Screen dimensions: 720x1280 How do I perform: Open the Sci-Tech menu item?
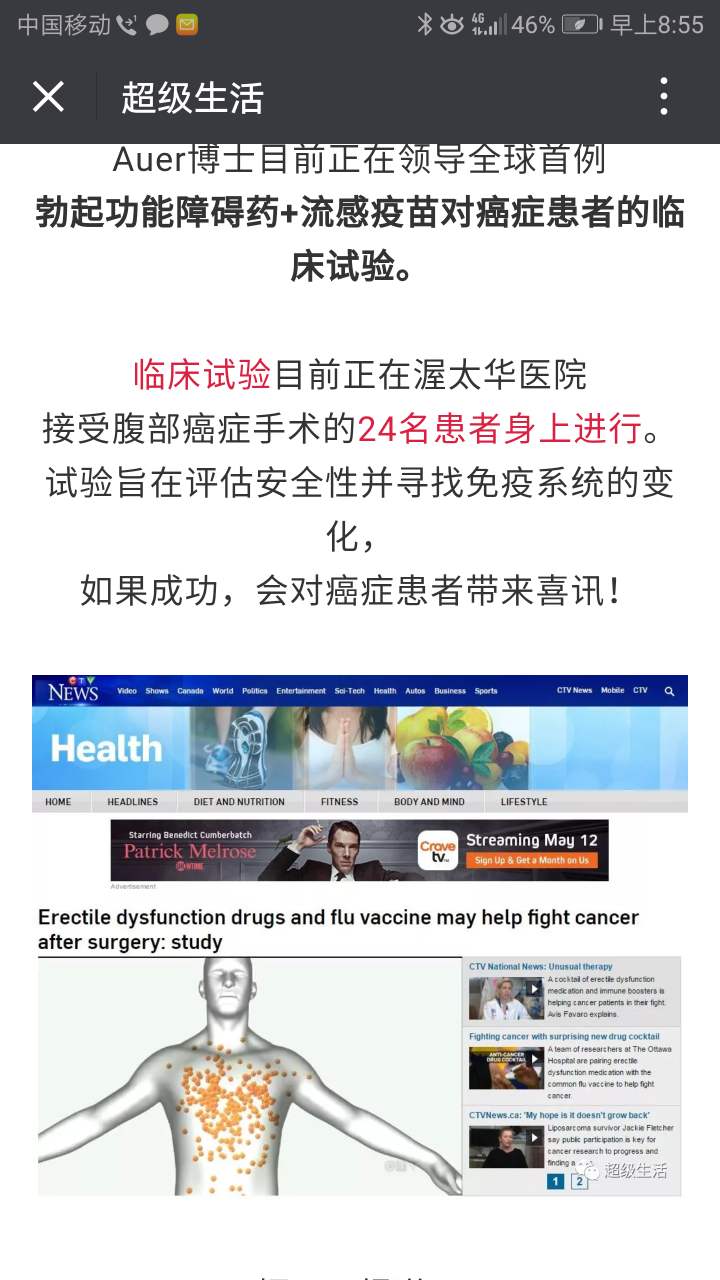click(x=349, y=690)
